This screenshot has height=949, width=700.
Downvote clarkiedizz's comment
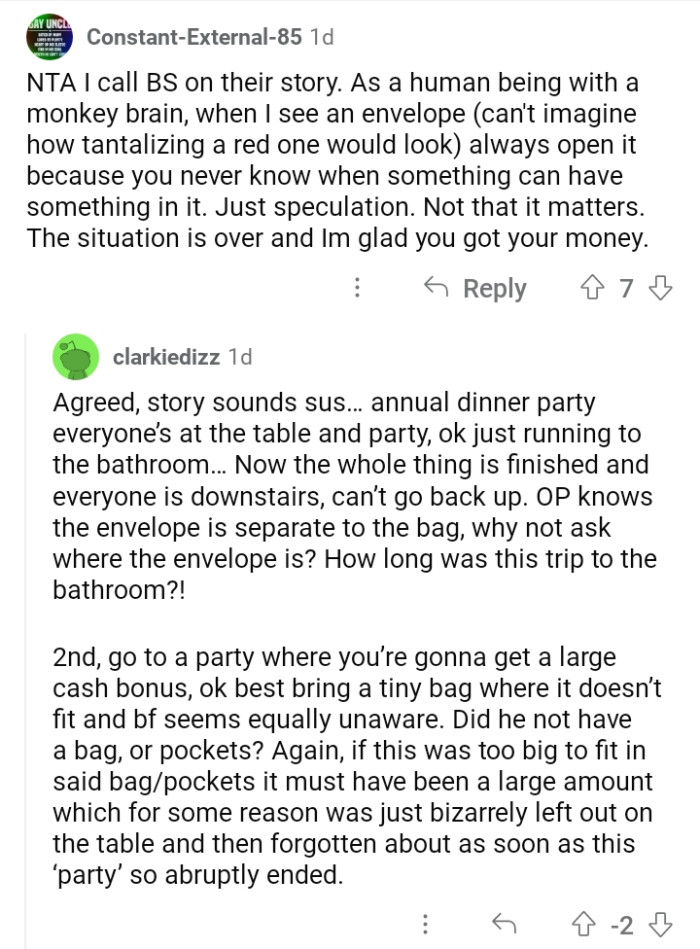coord(660,923)
